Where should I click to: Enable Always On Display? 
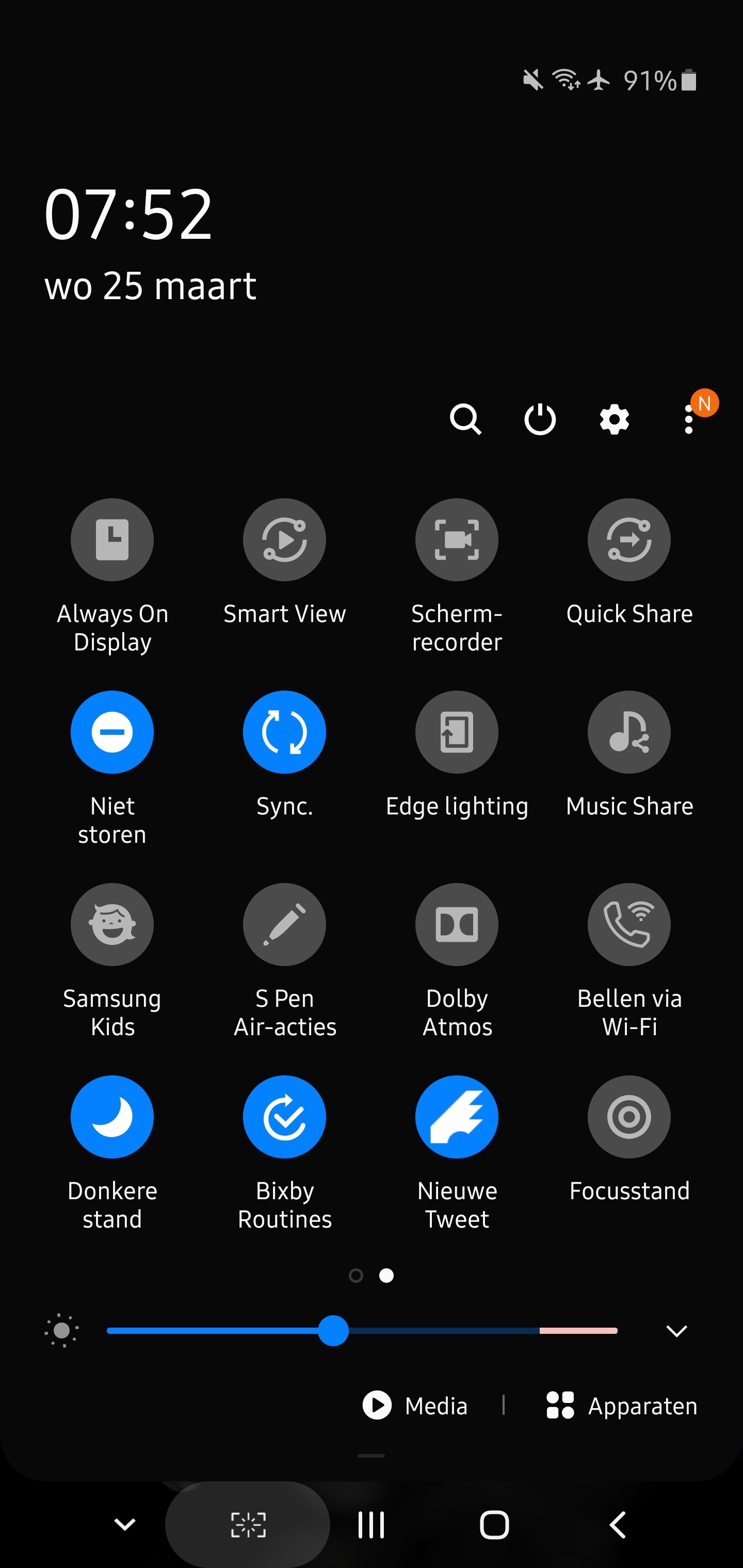(x=112, y=540)
